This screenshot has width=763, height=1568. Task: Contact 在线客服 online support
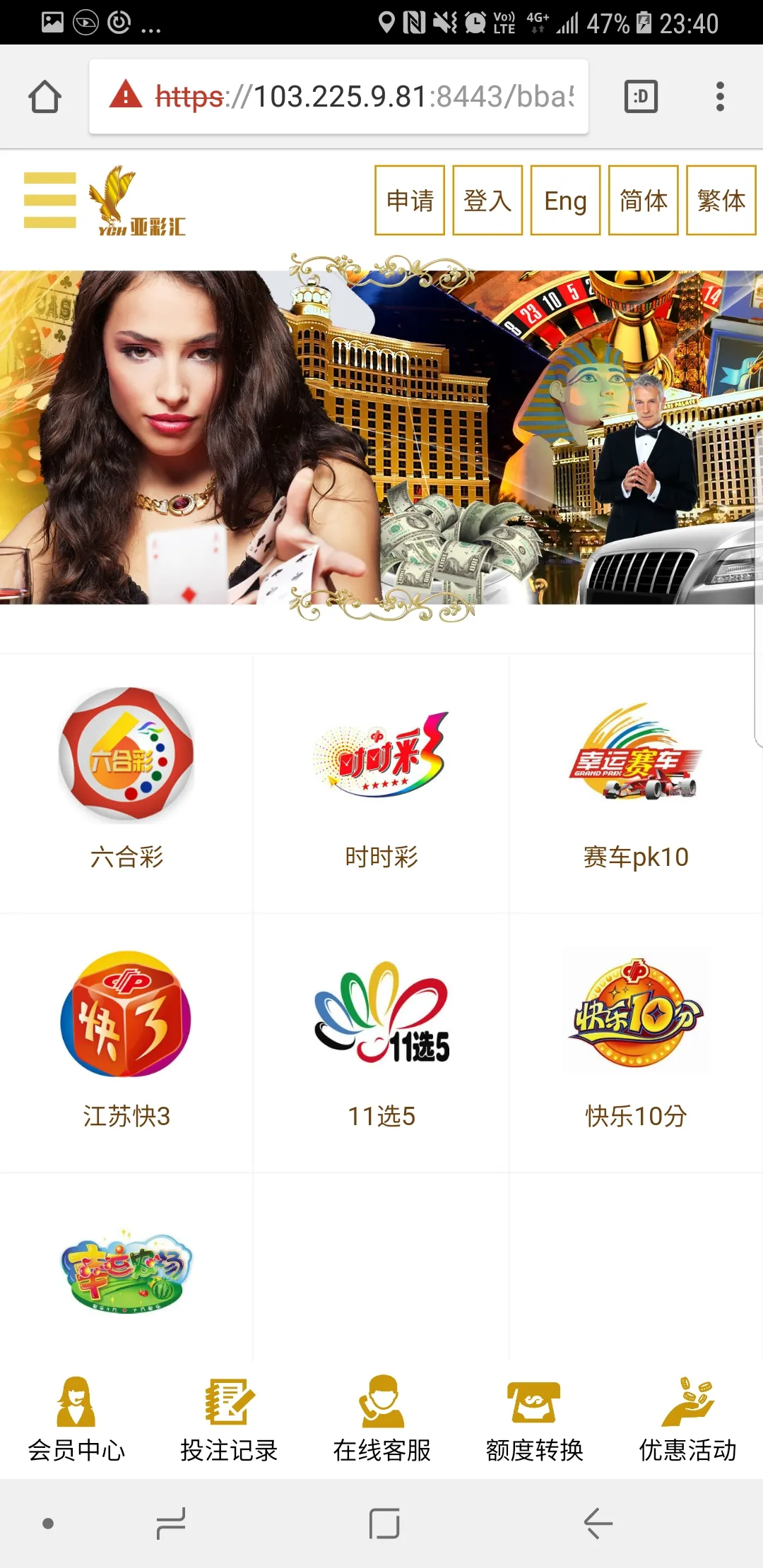point(381,1420)
